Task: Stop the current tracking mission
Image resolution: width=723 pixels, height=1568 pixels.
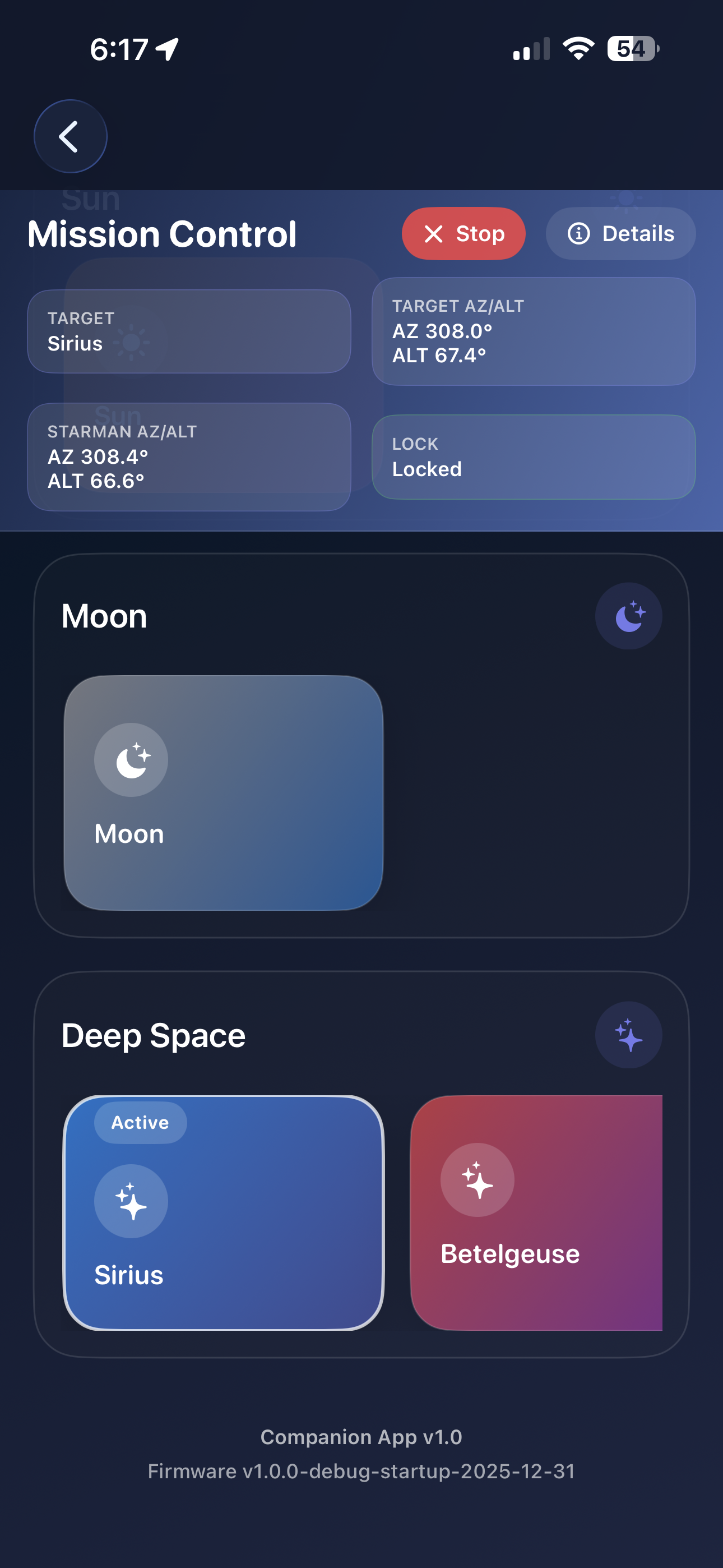Action: [x=463, y=234]
